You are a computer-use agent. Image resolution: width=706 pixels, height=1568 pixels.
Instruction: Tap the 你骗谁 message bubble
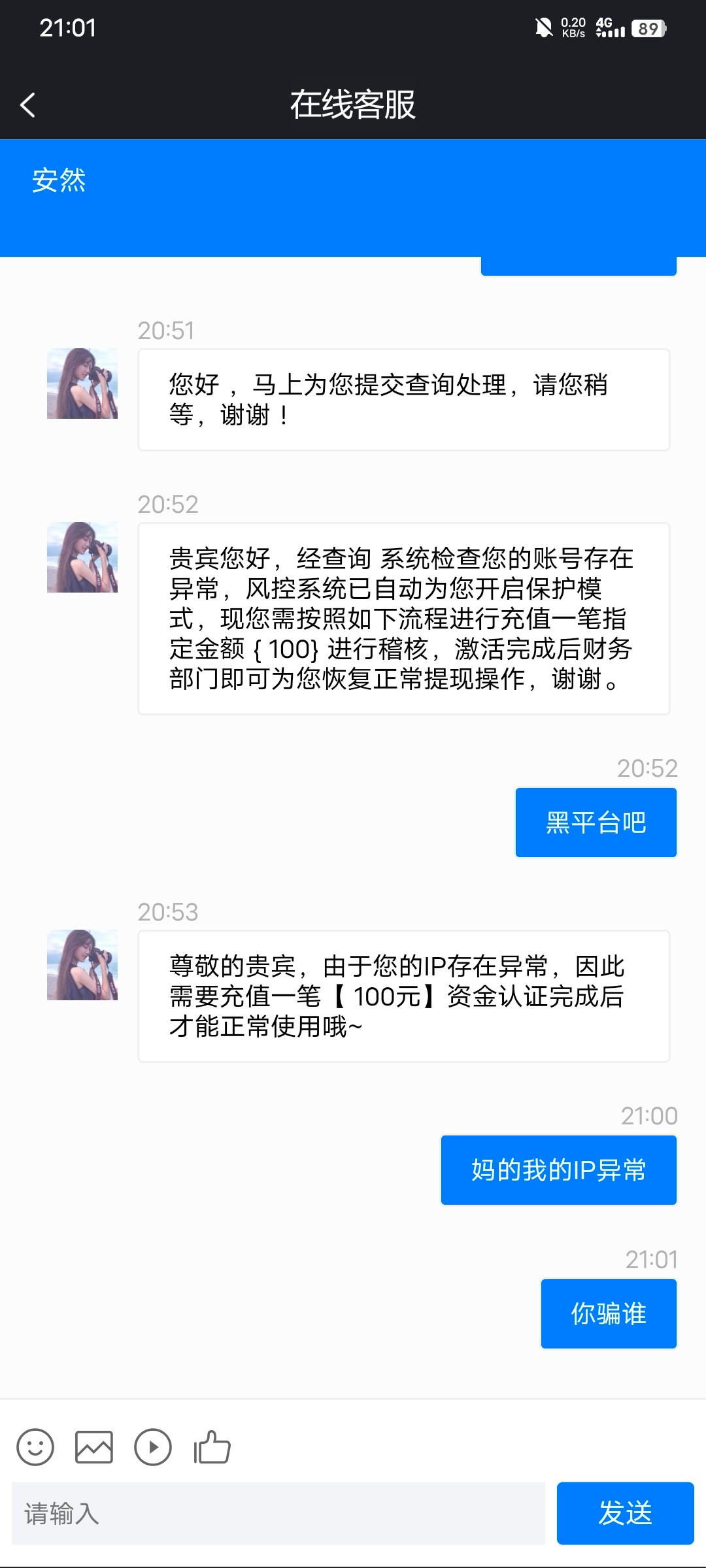(x=608, y=1313)
